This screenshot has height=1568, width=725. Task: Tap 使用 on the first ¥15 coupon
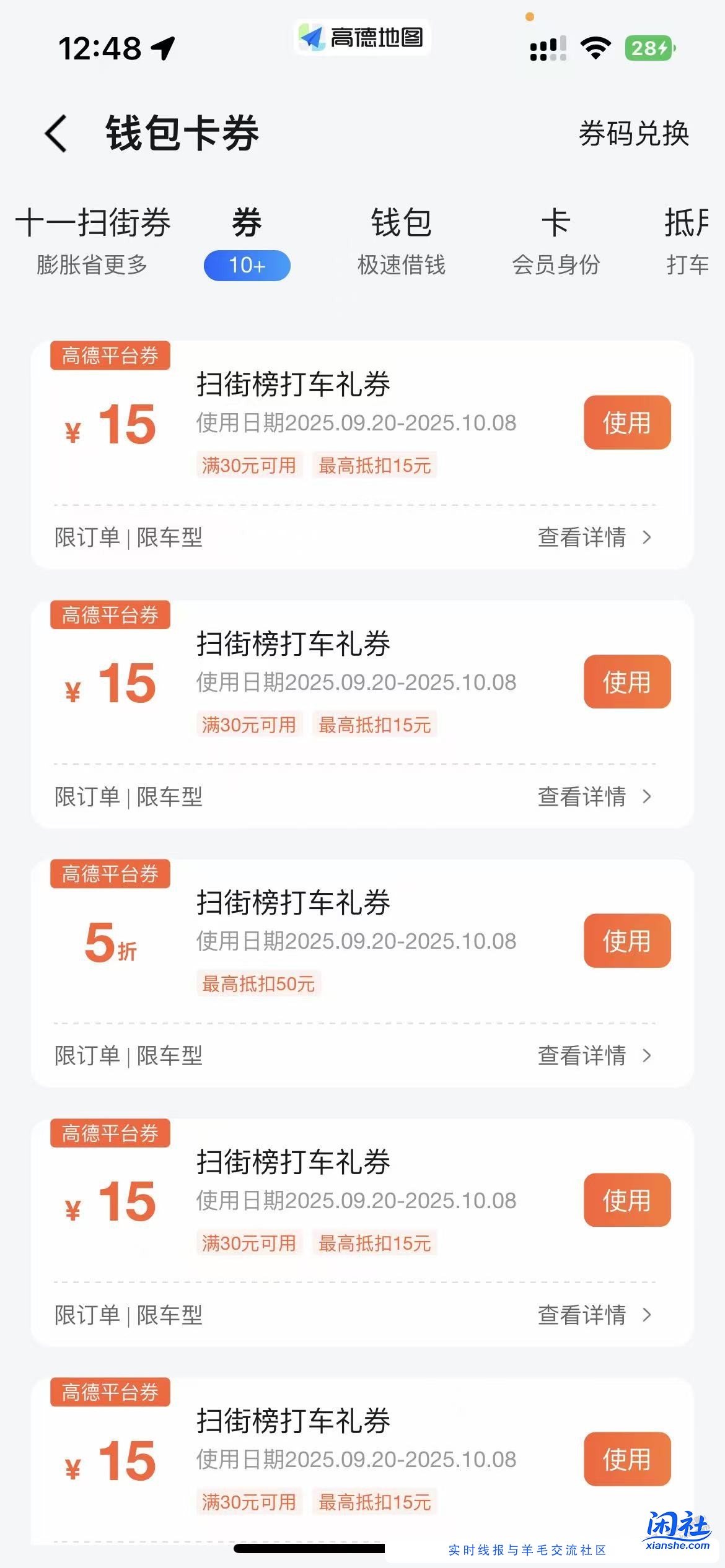point(626,424)
